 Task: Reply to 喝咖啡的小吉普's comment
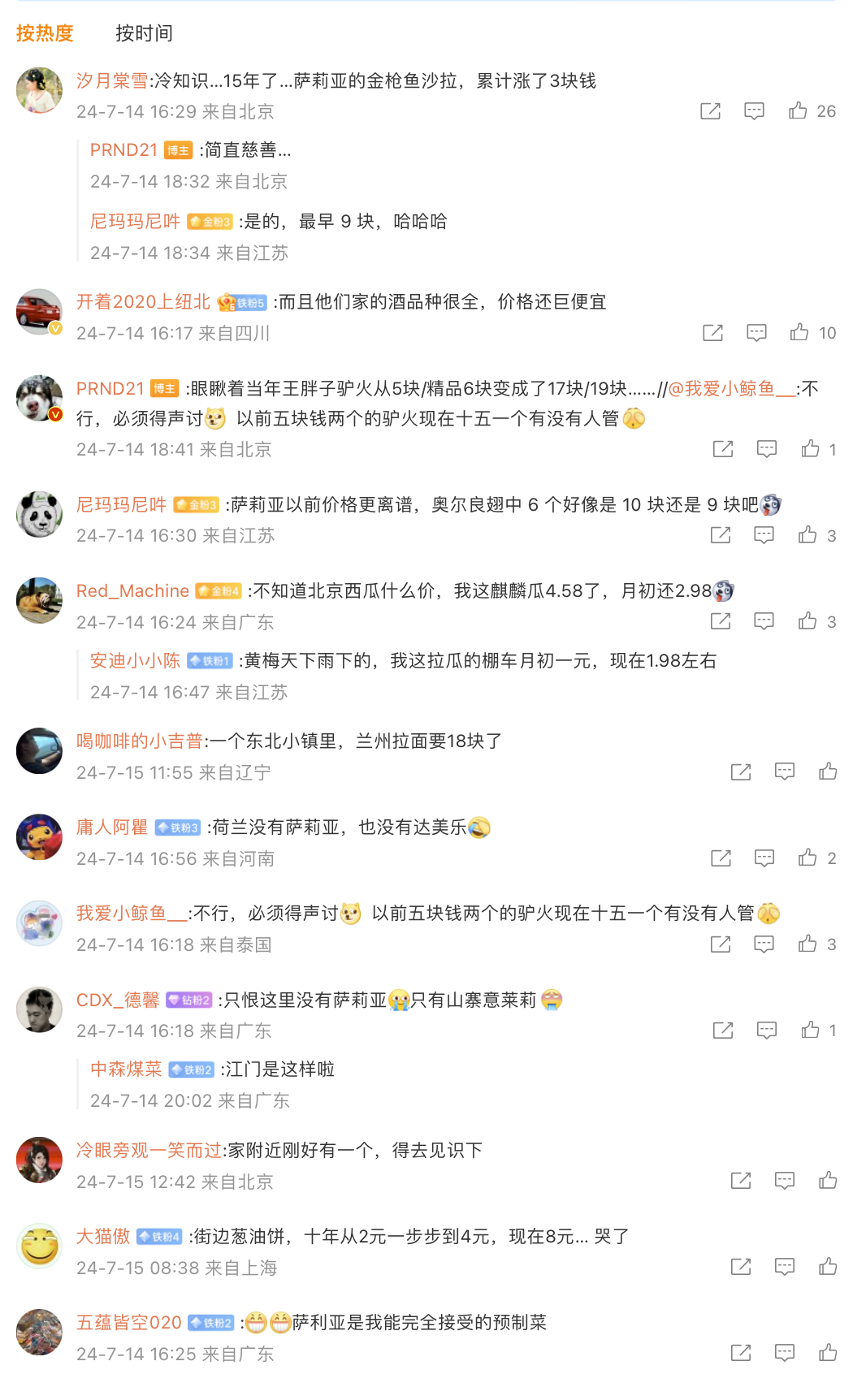click(784, 771)
